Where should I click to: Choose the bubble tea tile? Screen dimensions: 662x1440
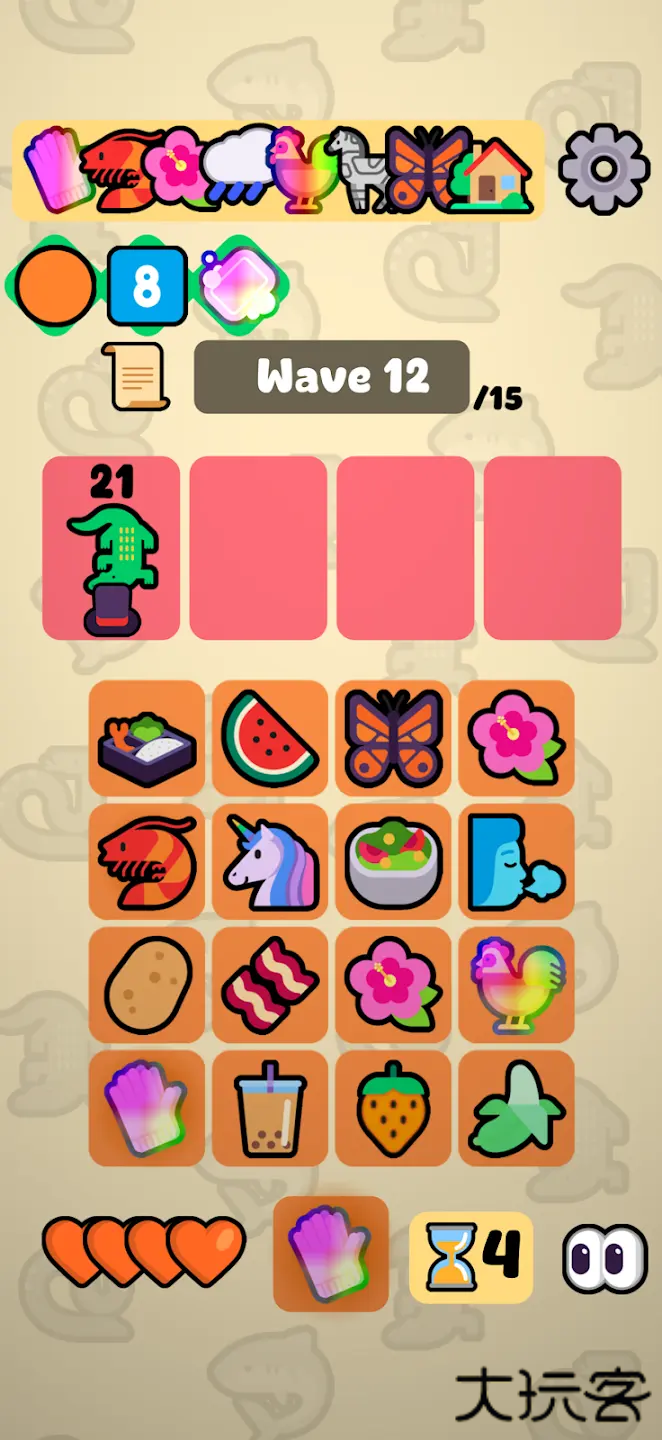[x=270, y=1108]
